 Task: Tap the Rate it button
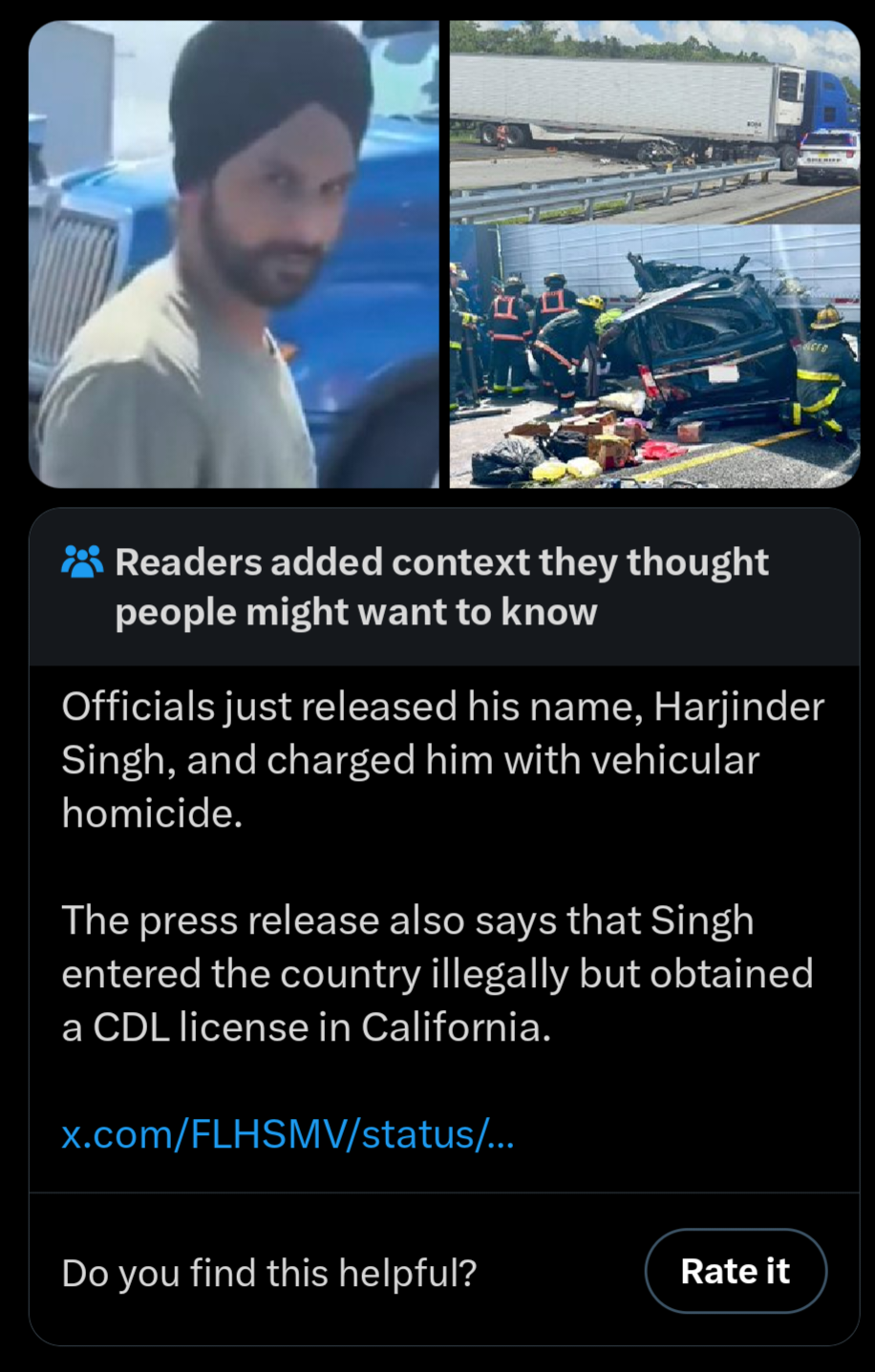735,1272
